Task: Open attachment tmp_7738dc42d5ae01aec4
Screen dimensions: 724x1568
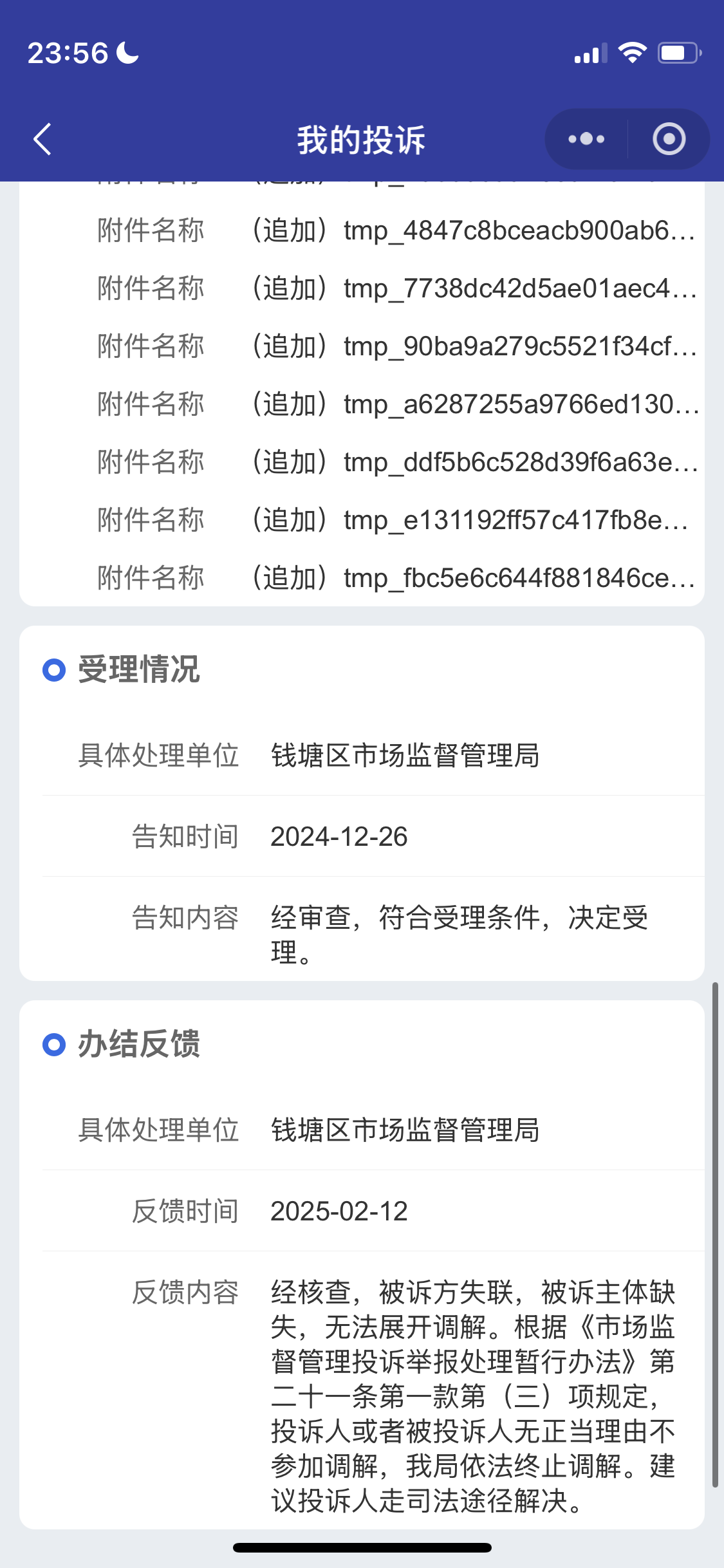Action: tap(473, 288)
